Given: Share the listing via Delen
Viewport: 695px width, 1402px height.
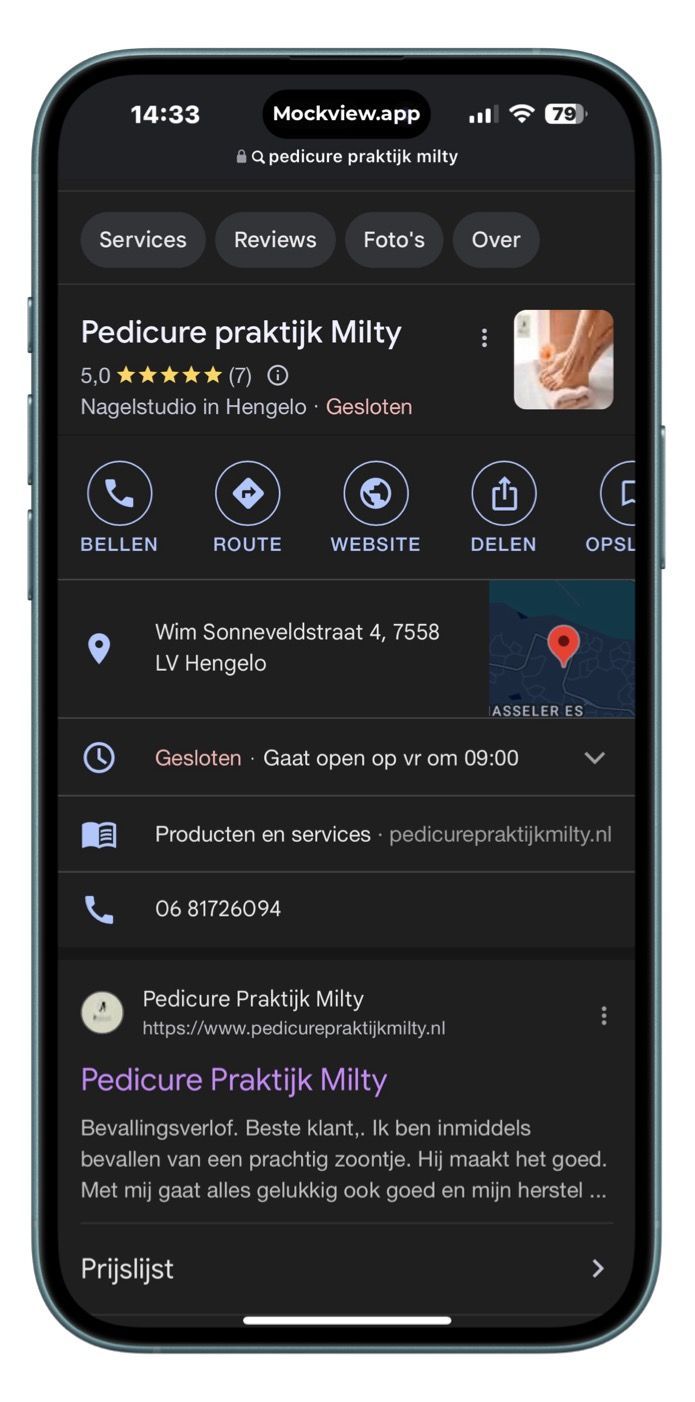Looking at the screenshot, I should click(503, 495).
